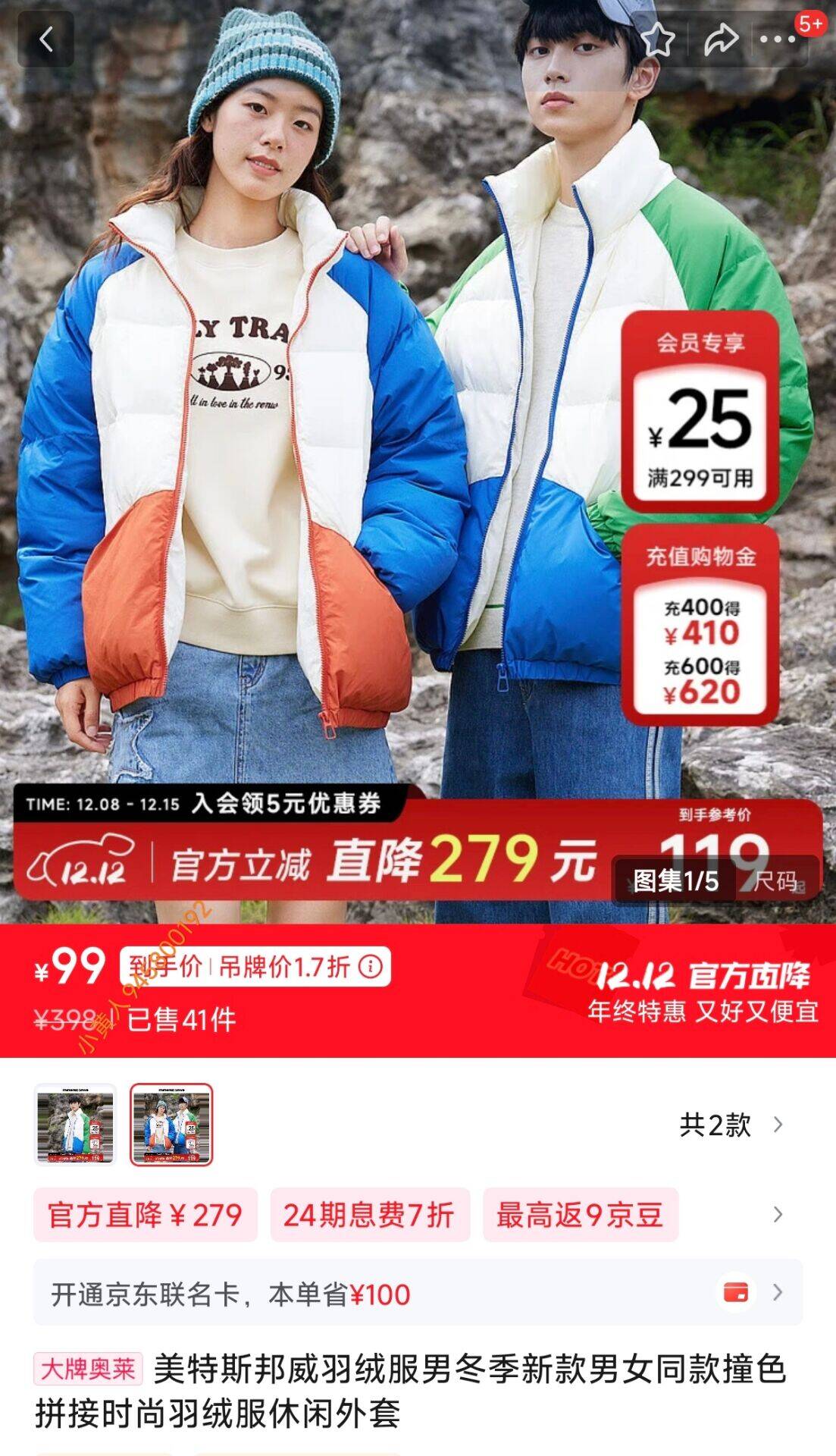Viewport: 836px width, 1456px height.
Task: Select the first style thumbnail
Action: [x=75, y=1124]
